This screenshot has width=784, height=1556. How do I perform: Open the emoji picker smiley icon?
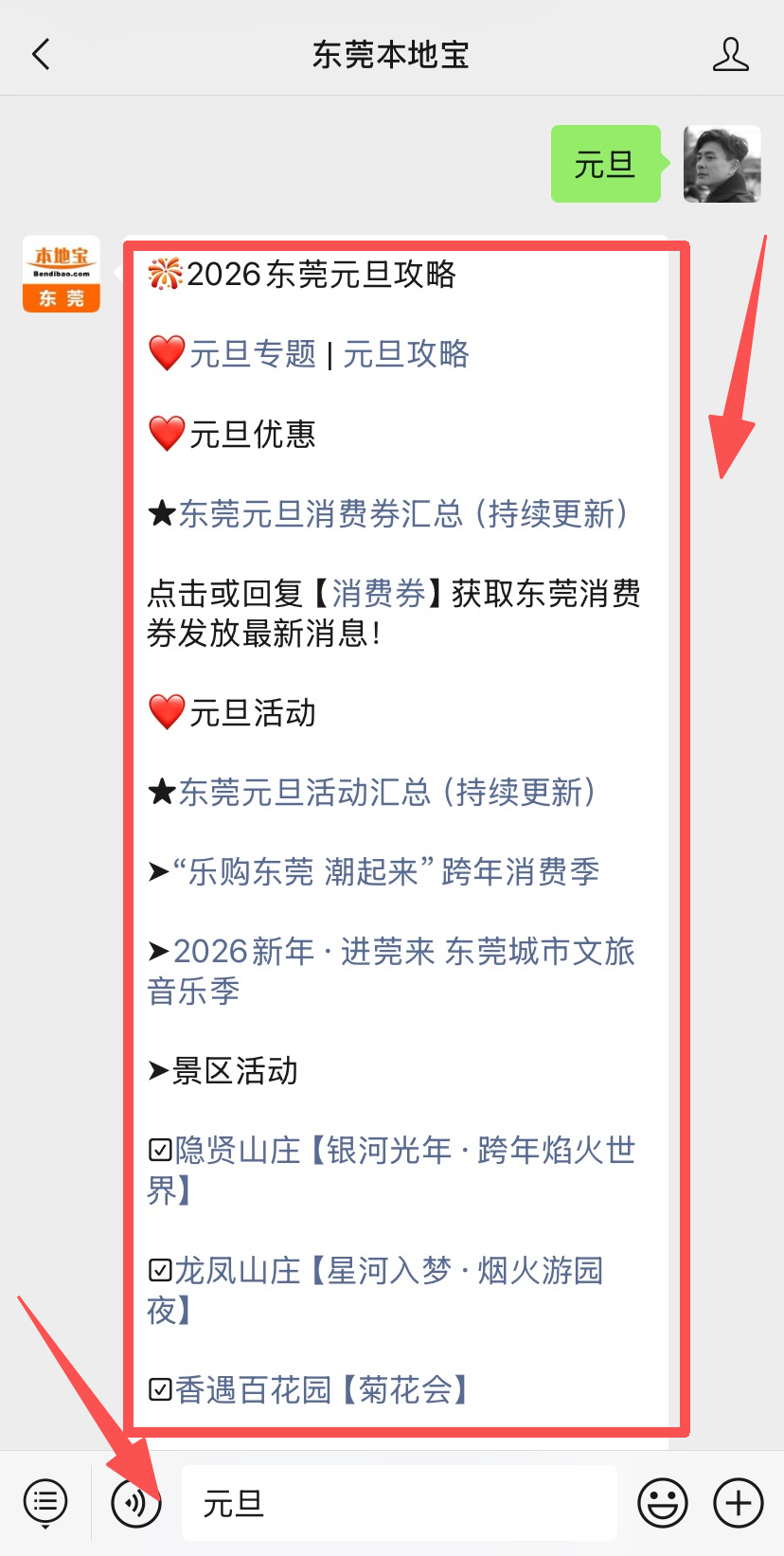tap(663, 1502)
